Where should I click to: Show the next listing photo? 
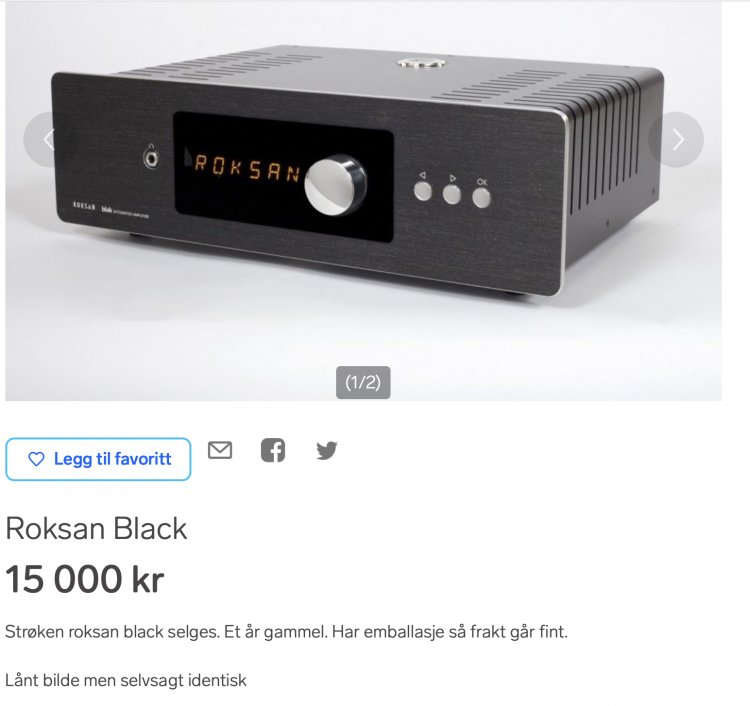pyautogui.click(x=676, y=139)
